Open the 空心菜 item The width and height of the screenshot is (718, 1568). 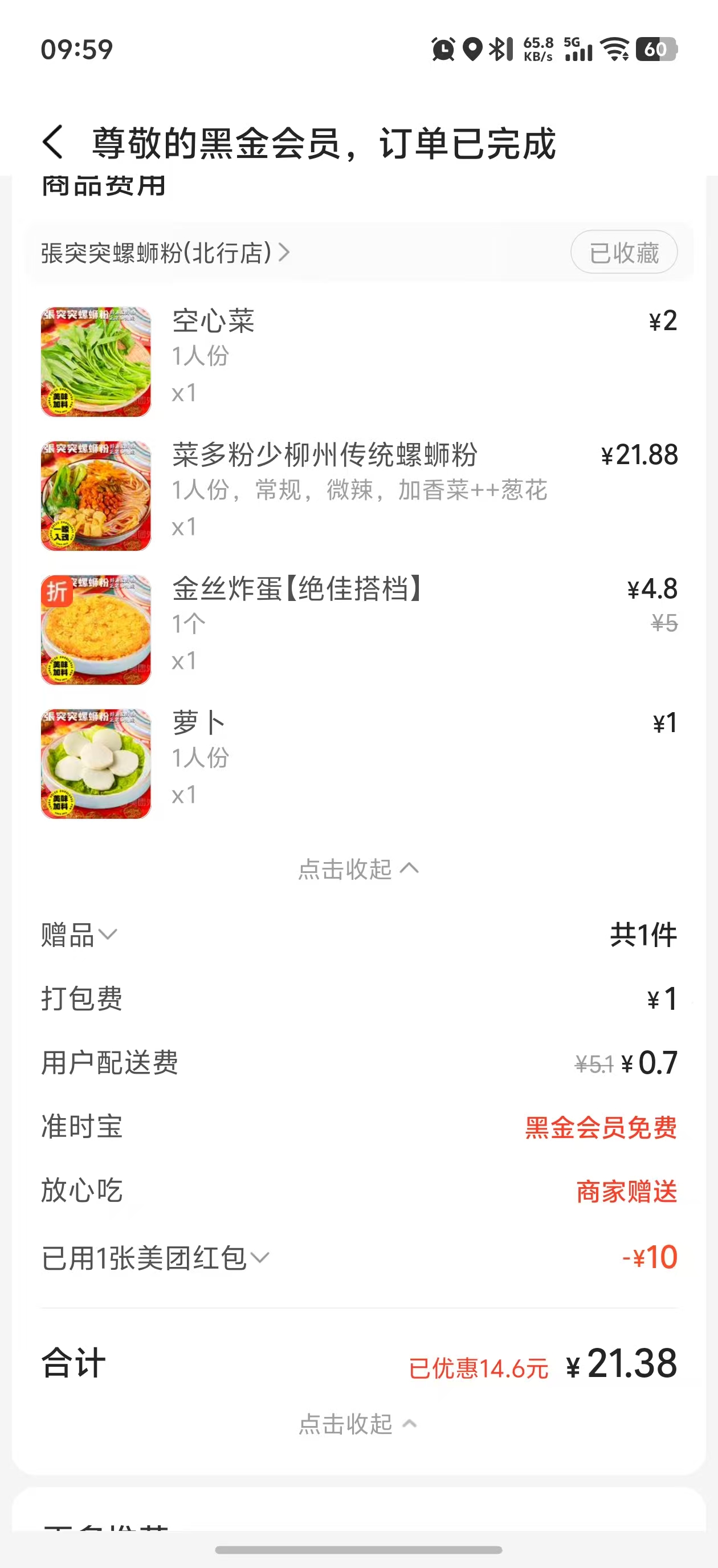(x=213, y=321)
